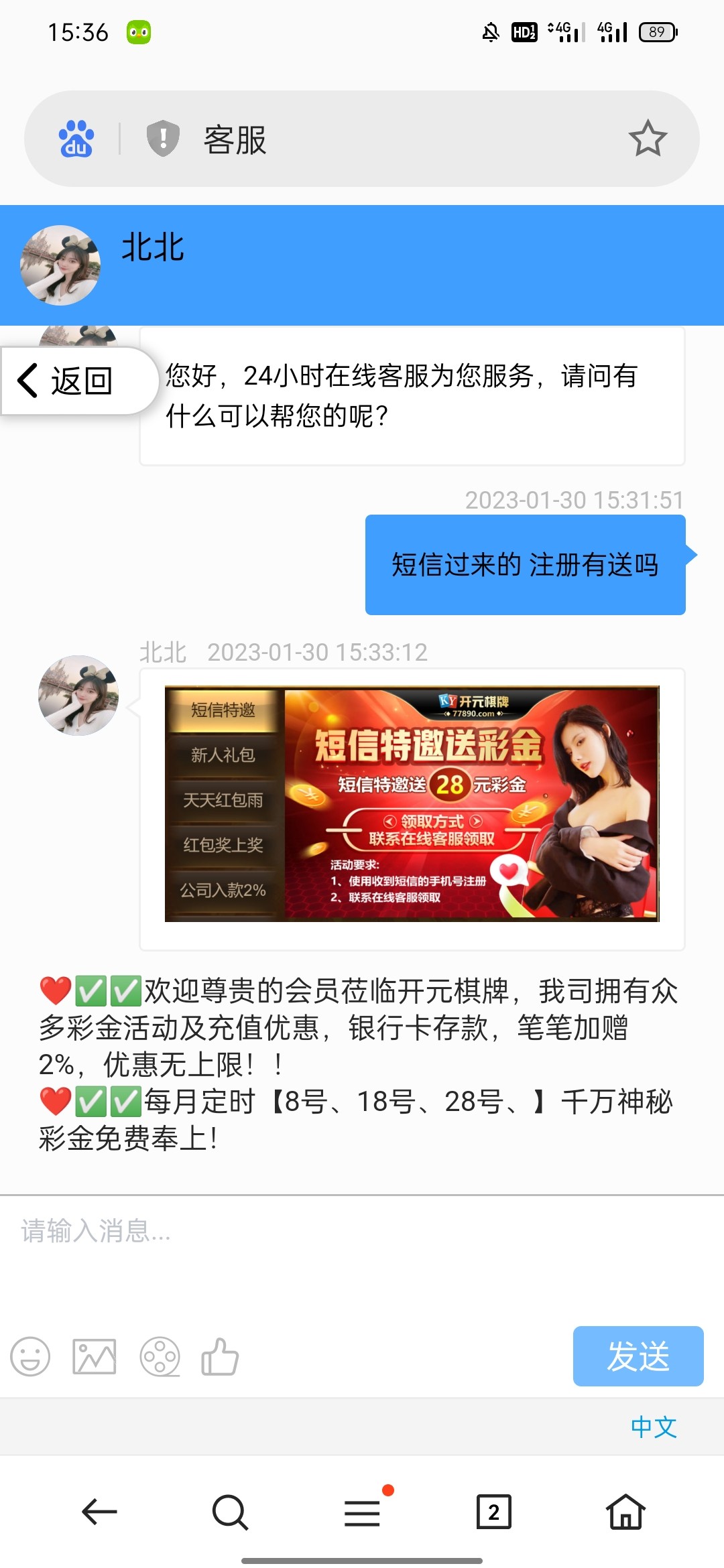Go to the browser home page
This screenshot has width=724, height=1568.
click(x=625, y=1512)
